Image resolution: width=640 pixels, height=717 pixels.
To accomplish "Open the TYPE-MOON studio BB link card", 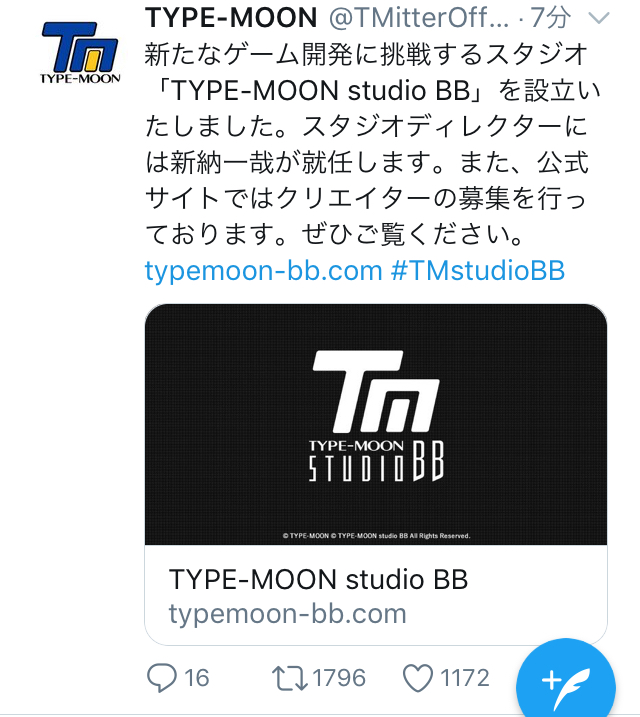I will [x=376, y=472].
